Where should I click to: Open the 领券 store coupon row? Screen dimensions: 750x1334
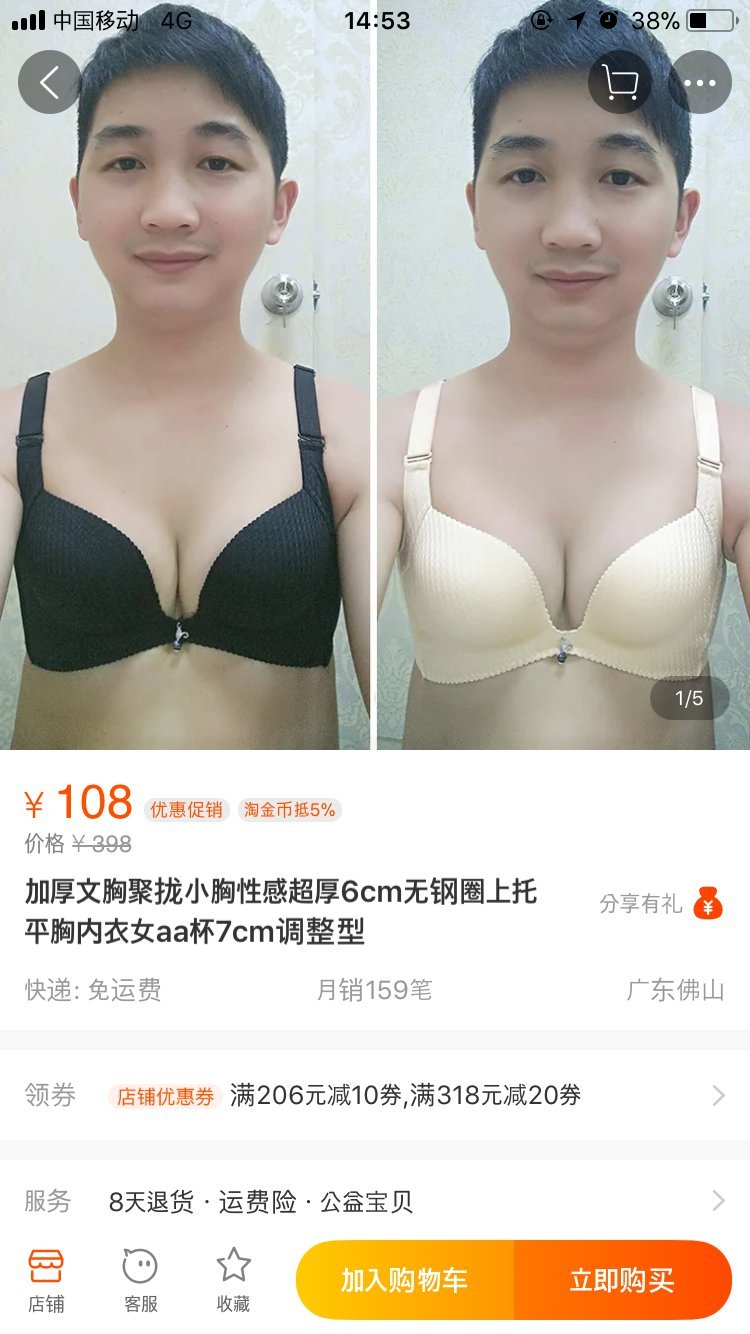(x=375, y=1095)
